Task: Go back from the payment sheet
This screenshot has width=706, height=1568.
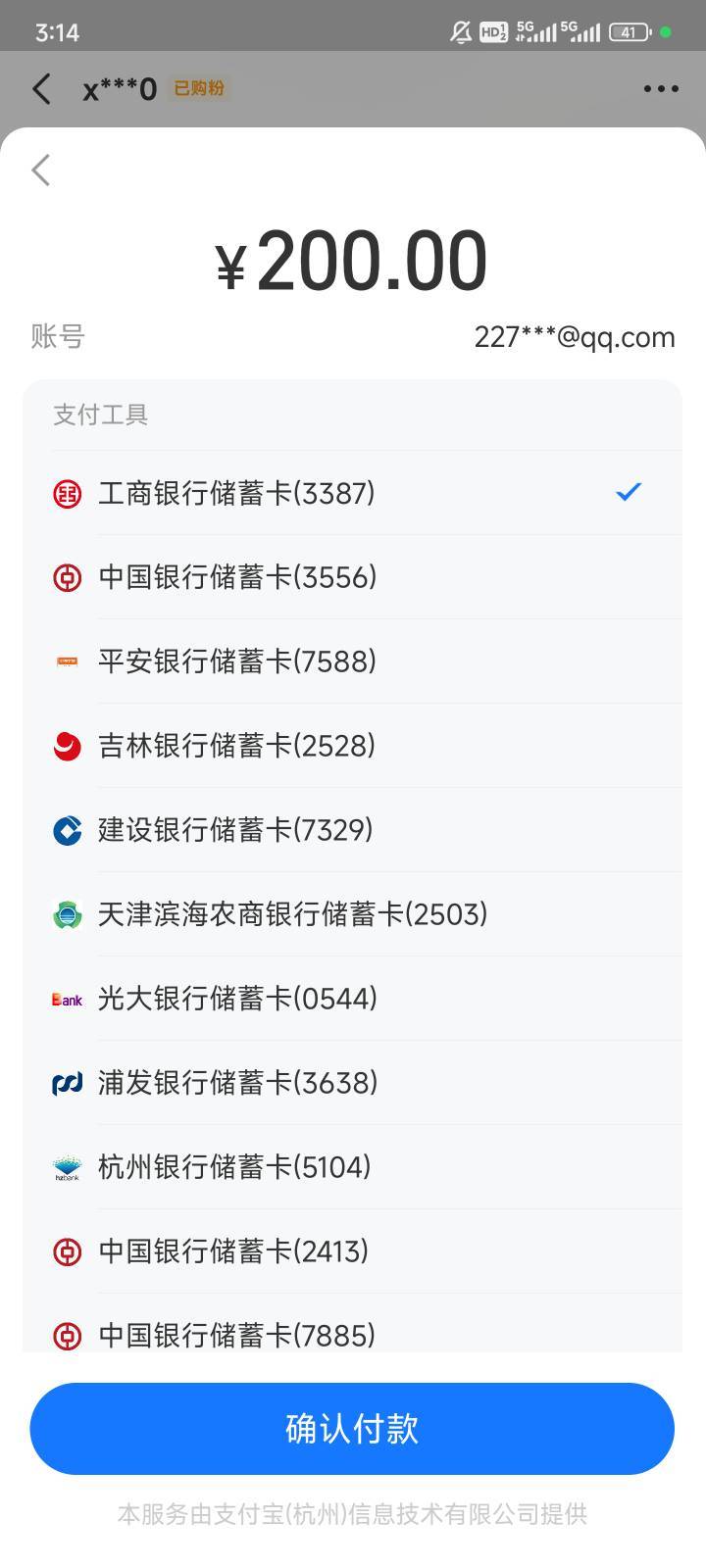Action: pos(41,171)
